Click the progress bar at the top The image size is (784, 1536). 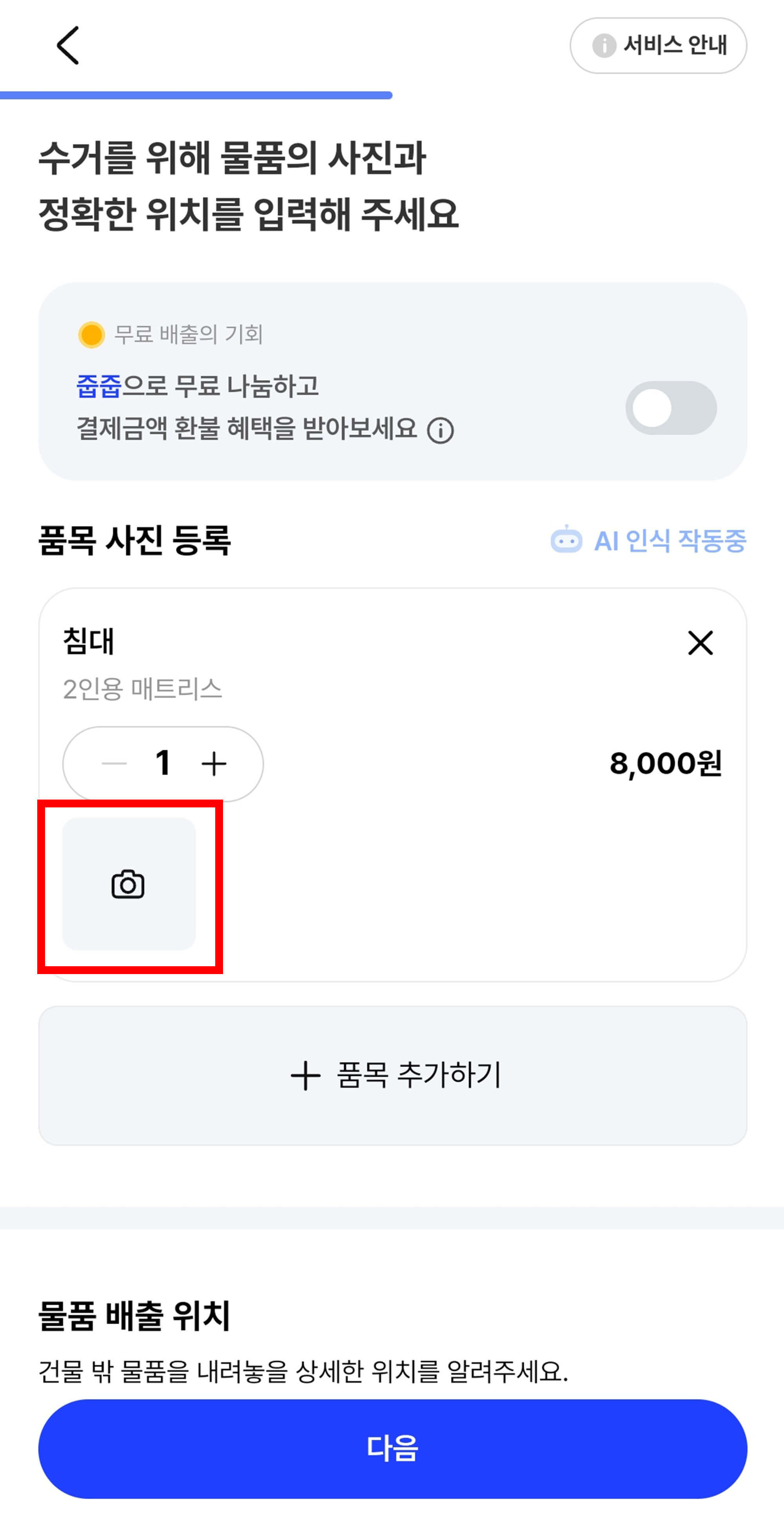(x=197, y=94)
